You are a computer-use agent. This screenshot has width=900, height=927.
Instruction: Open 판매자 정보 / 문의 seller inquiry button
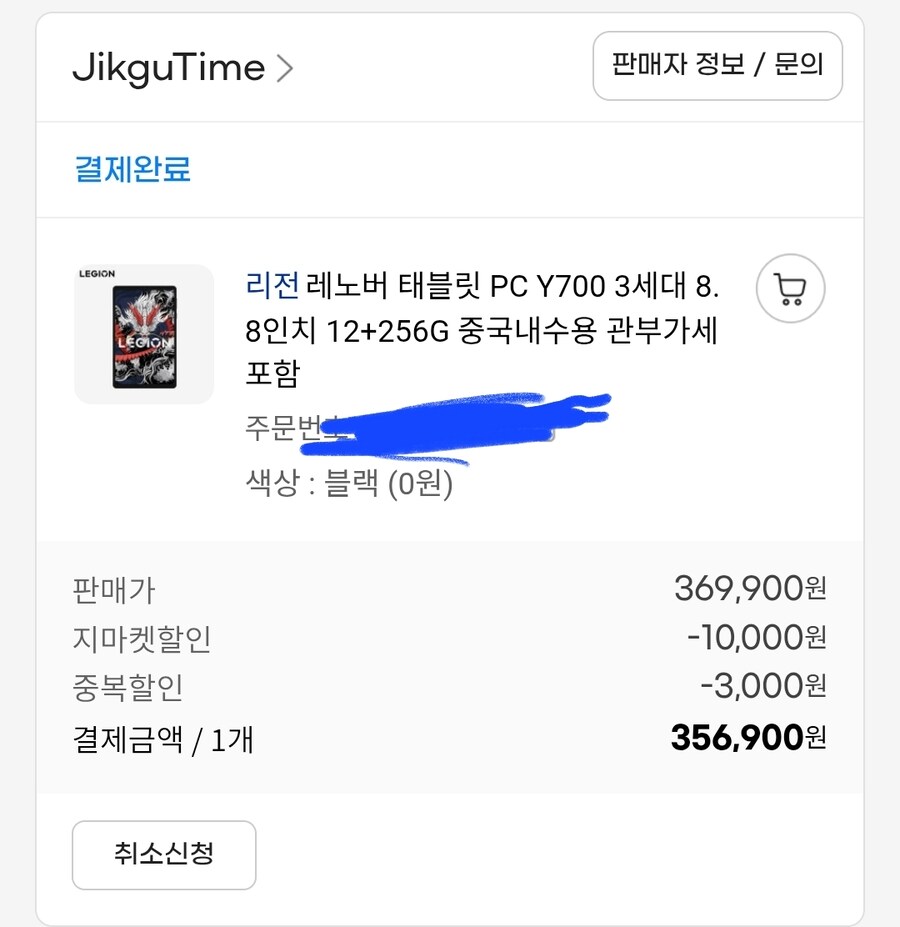pyautogui.click(x=718, y=66)
